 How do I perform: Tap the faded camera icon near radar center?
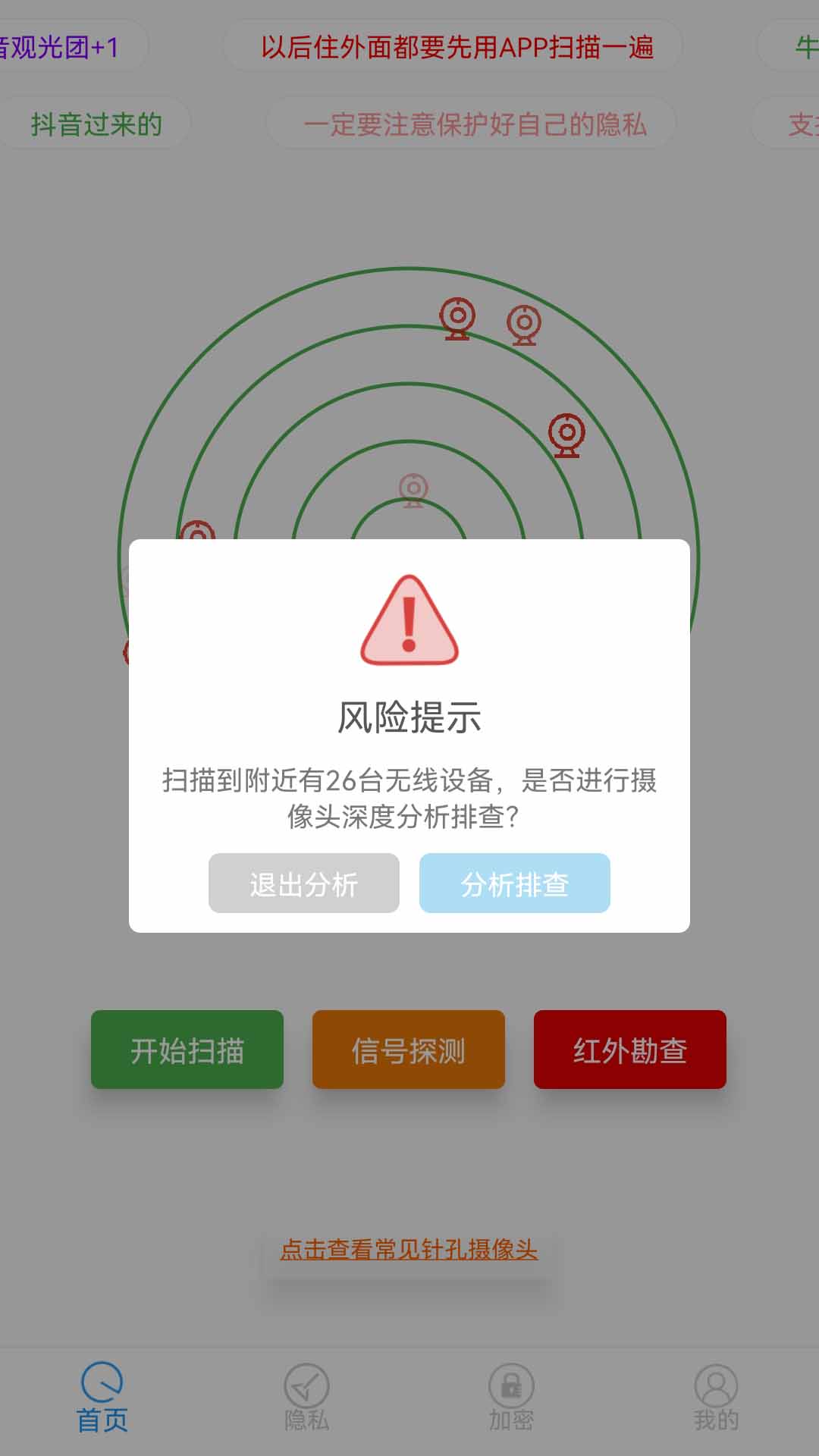pyautogui.click(x=412, y=489)
